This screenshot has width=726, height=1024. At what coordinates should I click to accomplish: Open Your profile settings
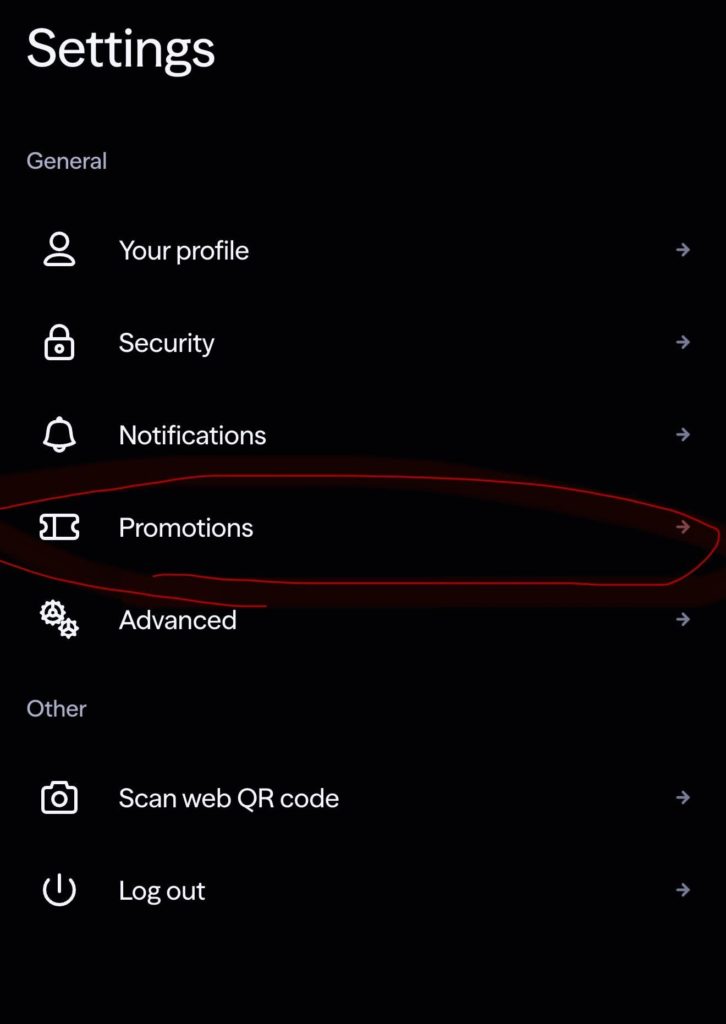184,250
